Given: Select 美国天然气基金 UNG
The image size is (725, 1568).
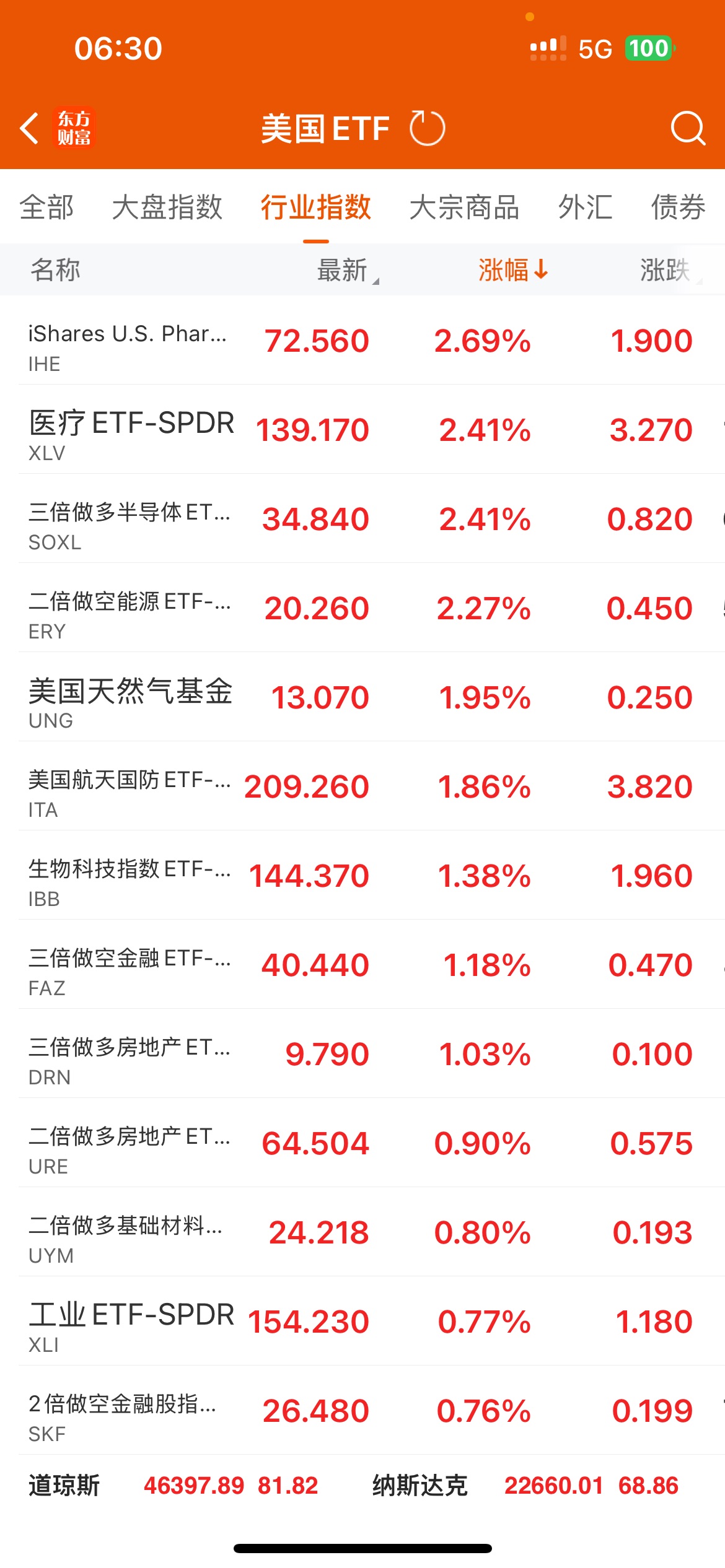Looking at the screenshot, I should coord(362,698).
